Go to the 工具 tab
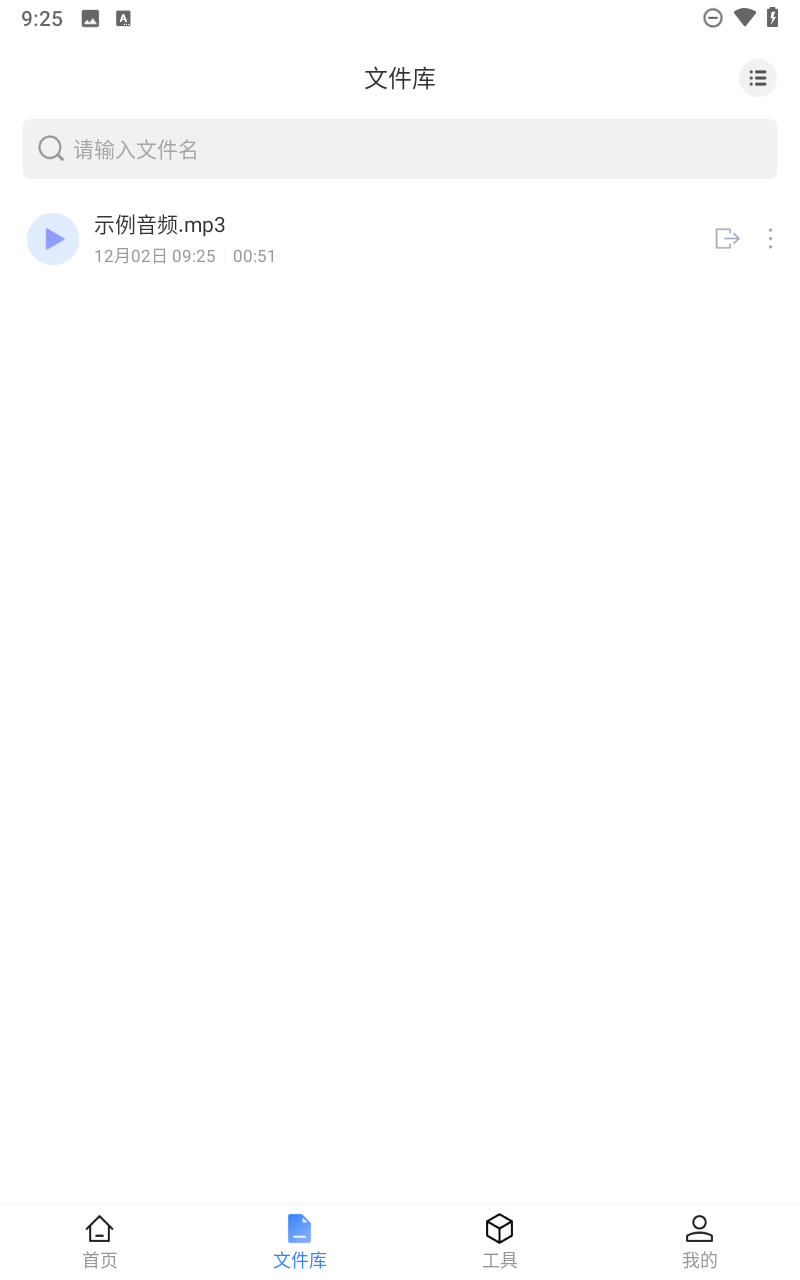 coord(500,1242)
